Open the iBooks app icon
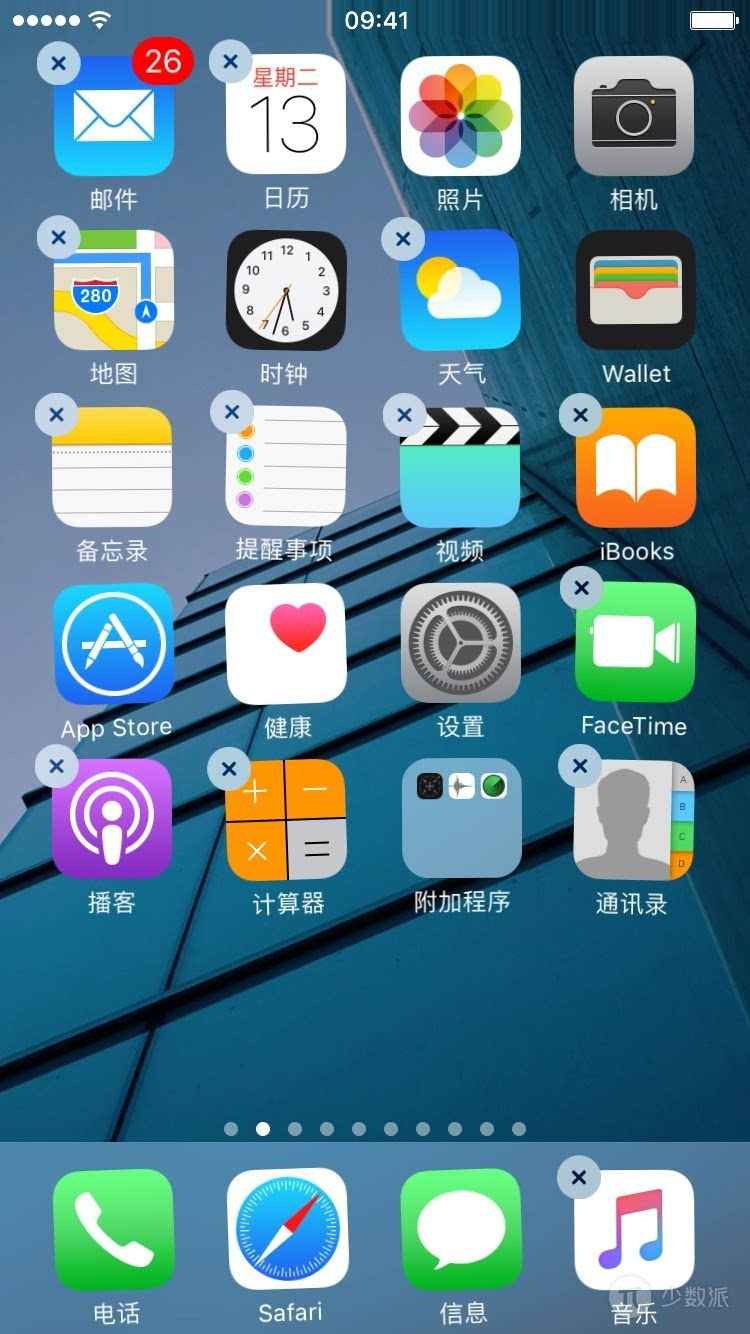Image resolution: width=750 pixels, height=1334 pixels. [x=635, y=467]
